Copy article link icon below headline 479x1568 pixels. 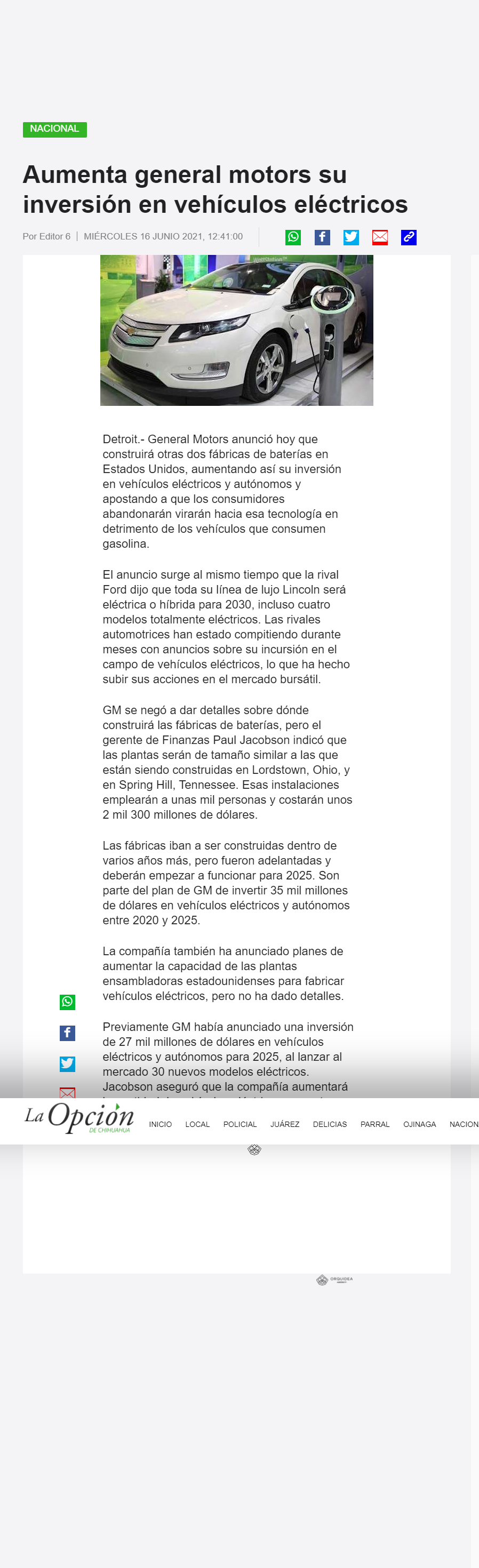click(x=409, y=237)
